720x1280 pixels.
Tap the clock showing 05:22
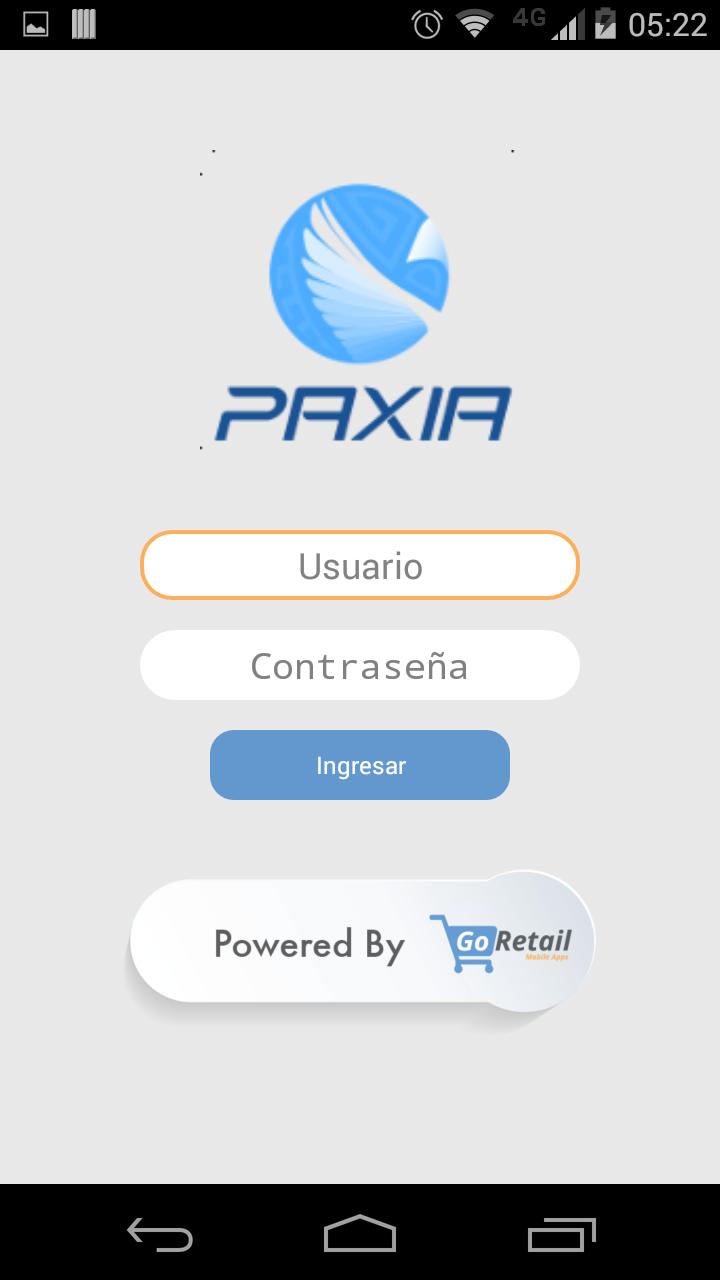[x=667, y=22]
